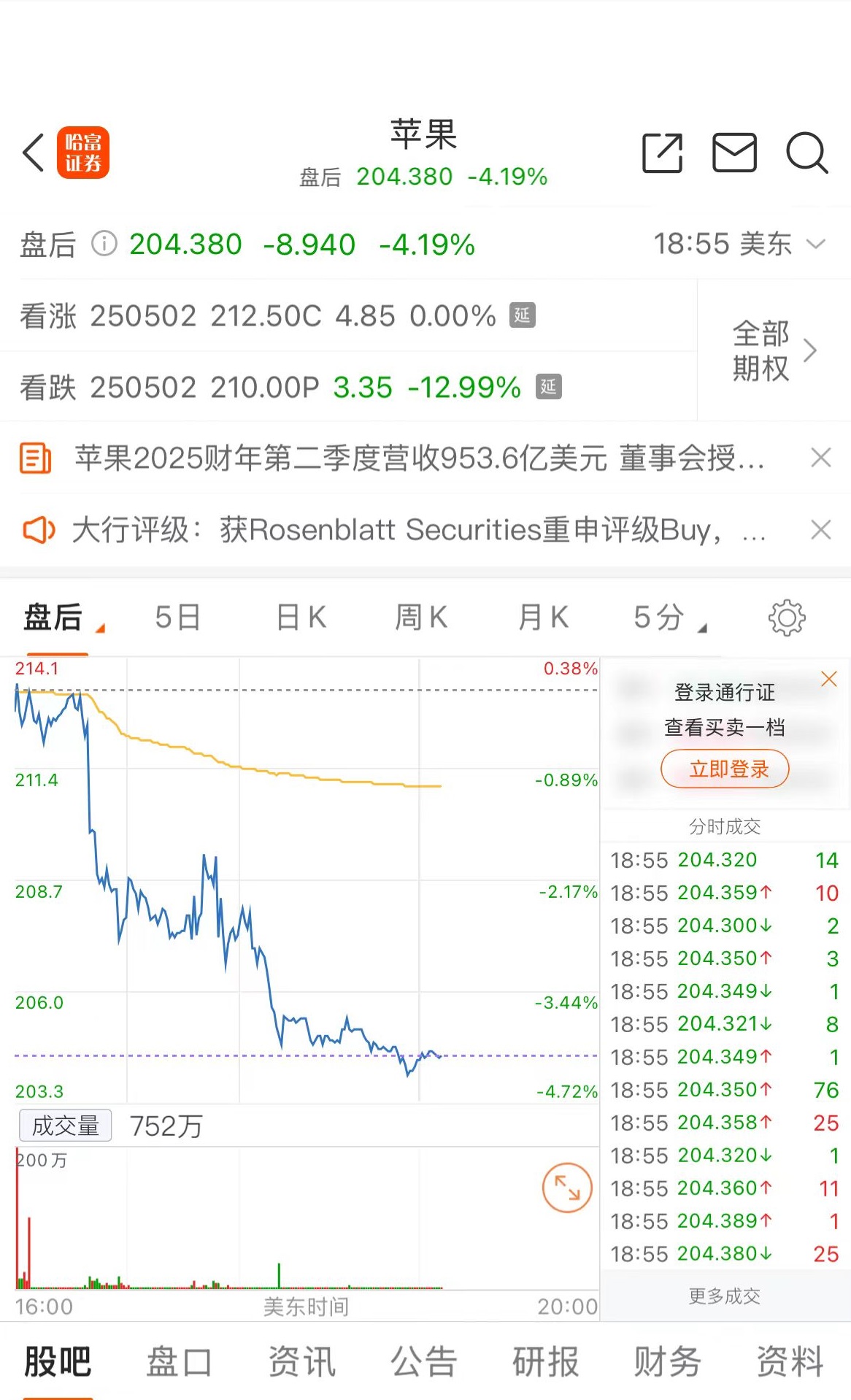
Task: Dismiss the 大行评级 Rosenblatt banner
Action: [x=821, y=529]
